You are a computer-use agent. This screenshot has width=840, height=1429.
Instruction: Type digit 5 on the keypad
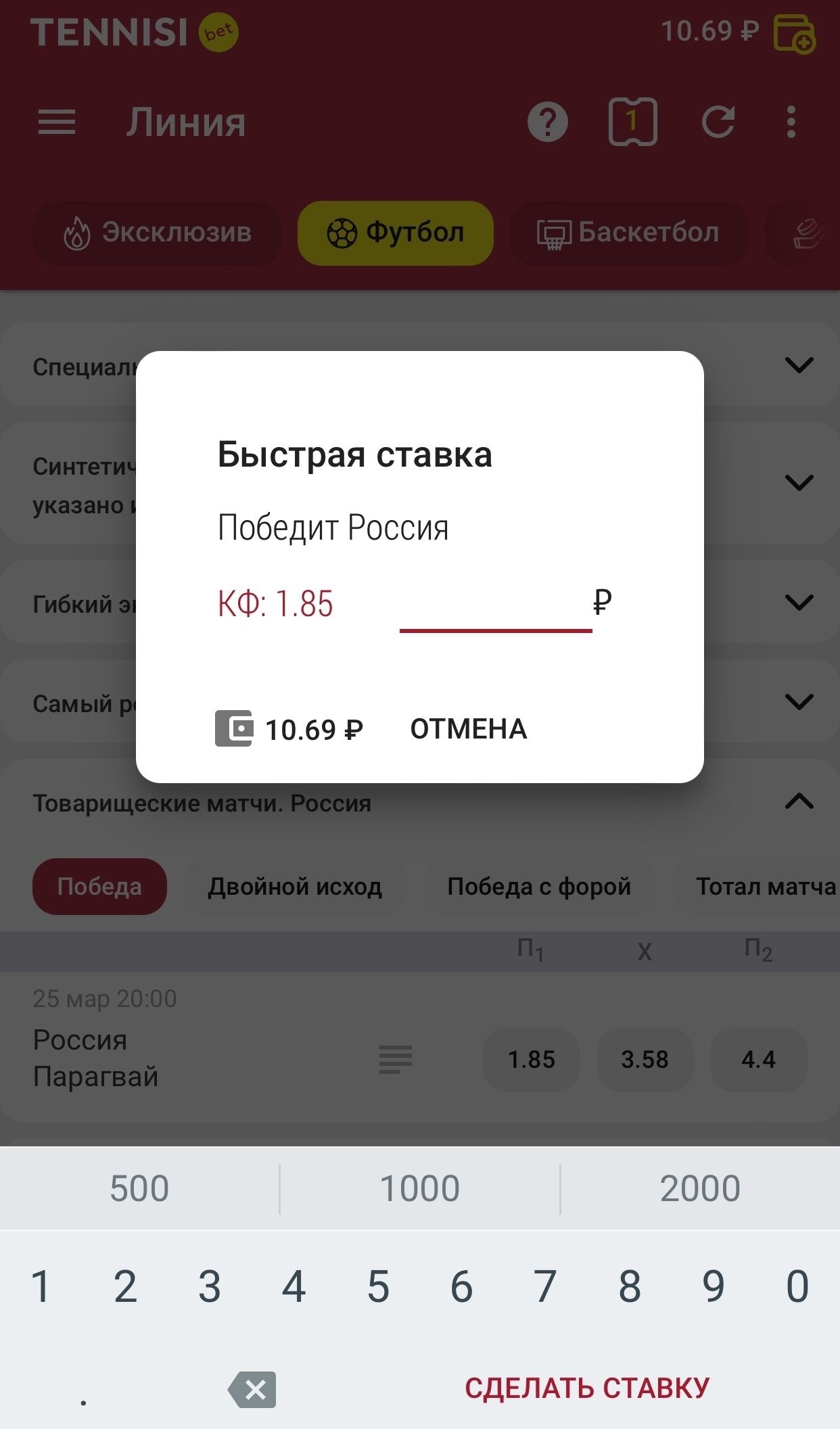tap(377, 1286)
